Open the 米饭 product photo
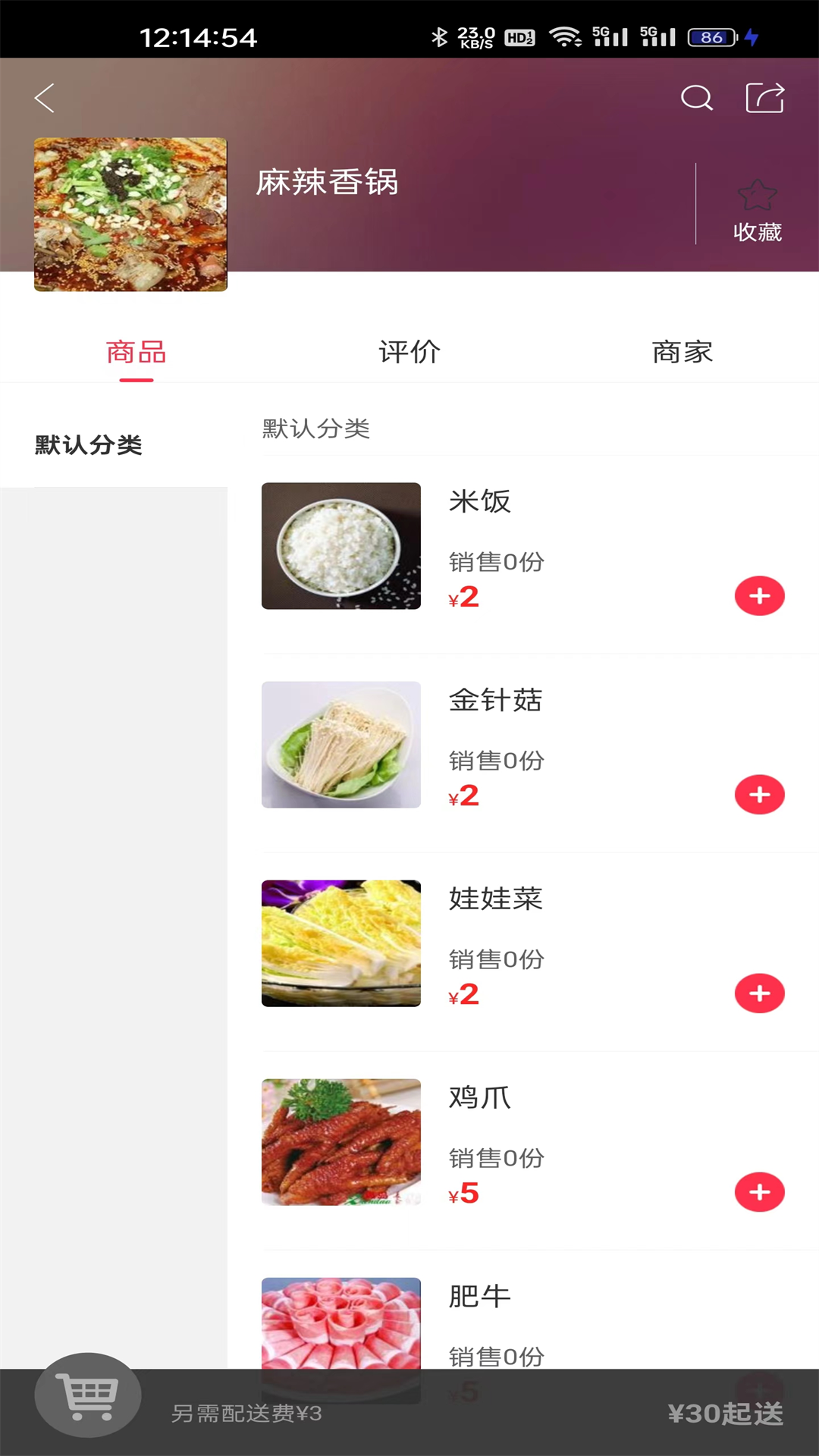 341,546
